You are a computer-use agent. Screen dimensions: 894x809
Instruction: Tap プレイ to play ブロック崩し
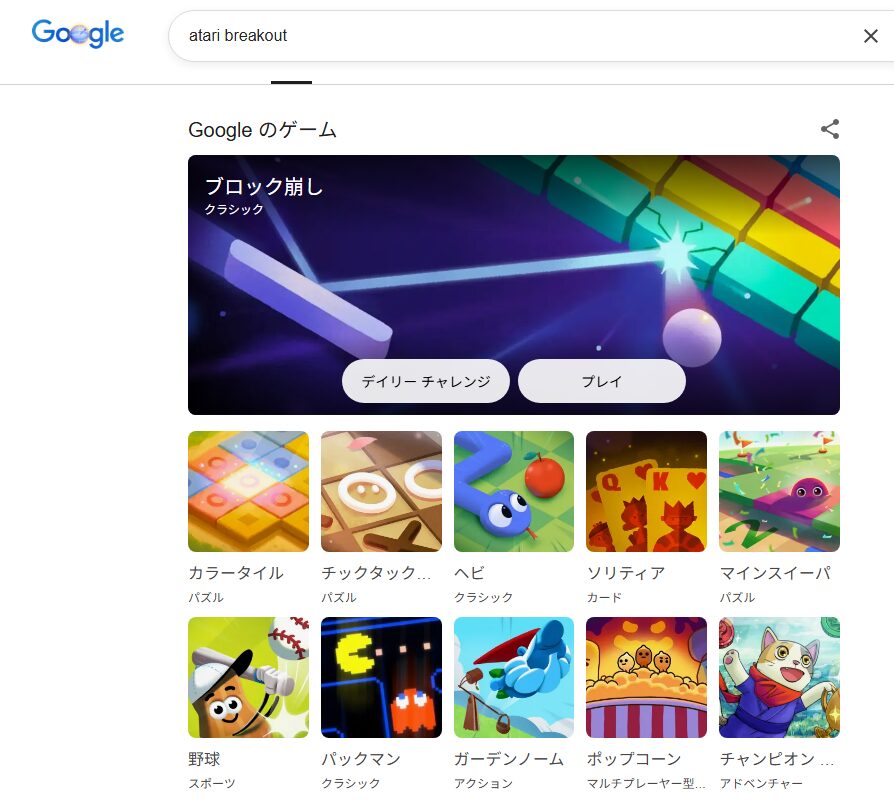click(602, 381)
